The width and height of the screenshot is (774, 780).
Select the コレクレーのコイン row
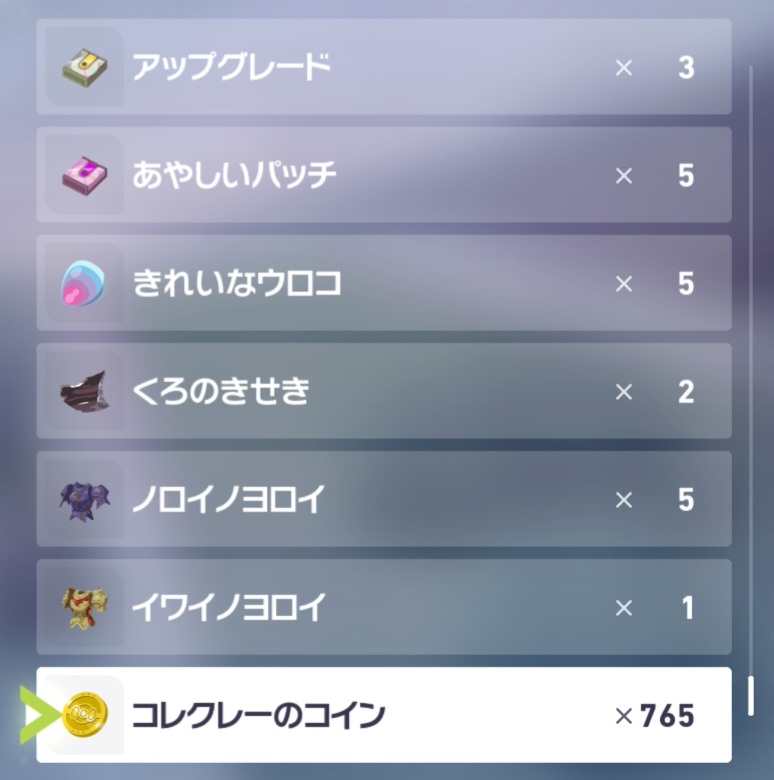click(384, 715)
